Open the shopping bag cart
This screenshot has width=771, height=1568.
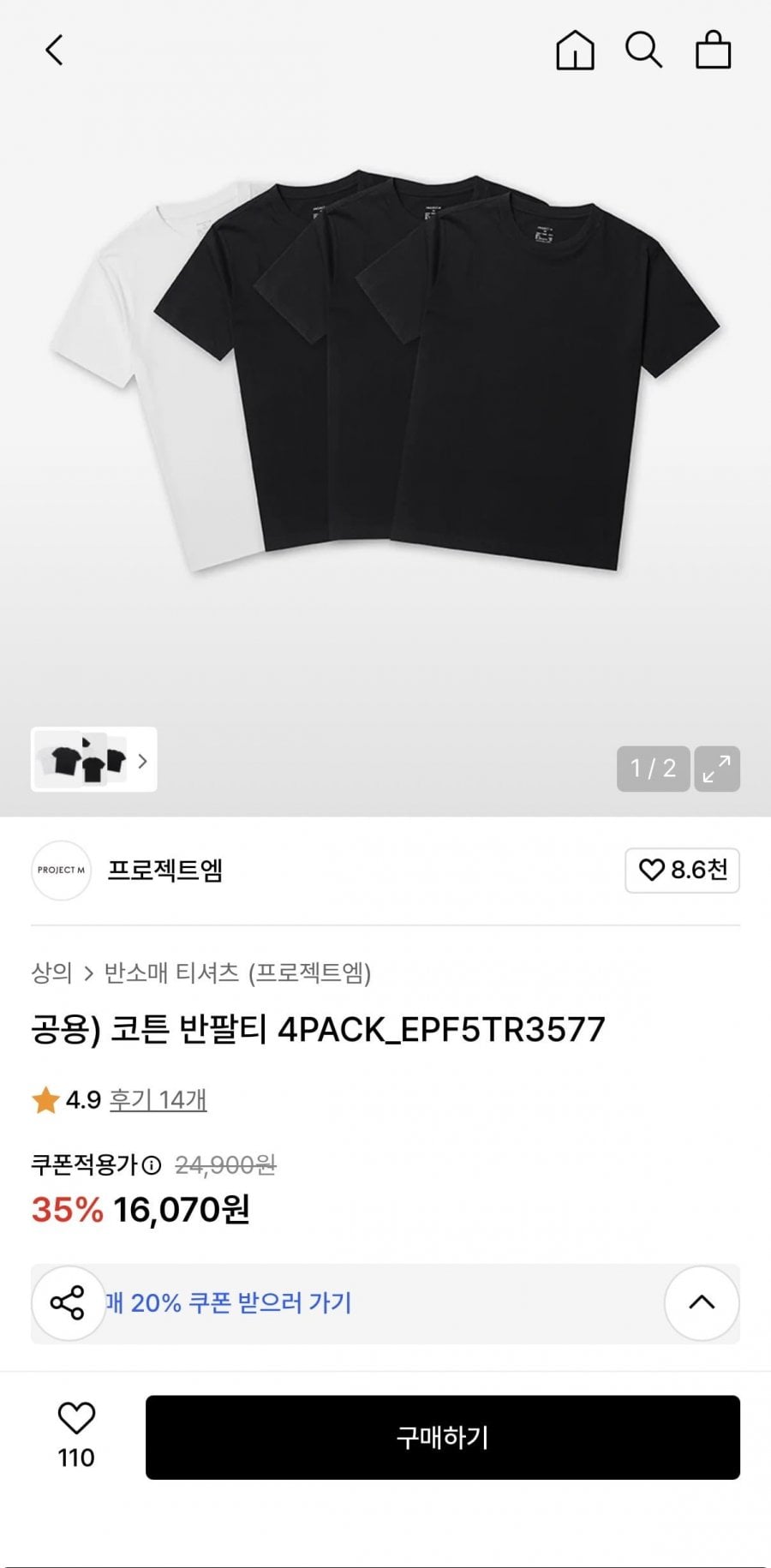[713, 51]
